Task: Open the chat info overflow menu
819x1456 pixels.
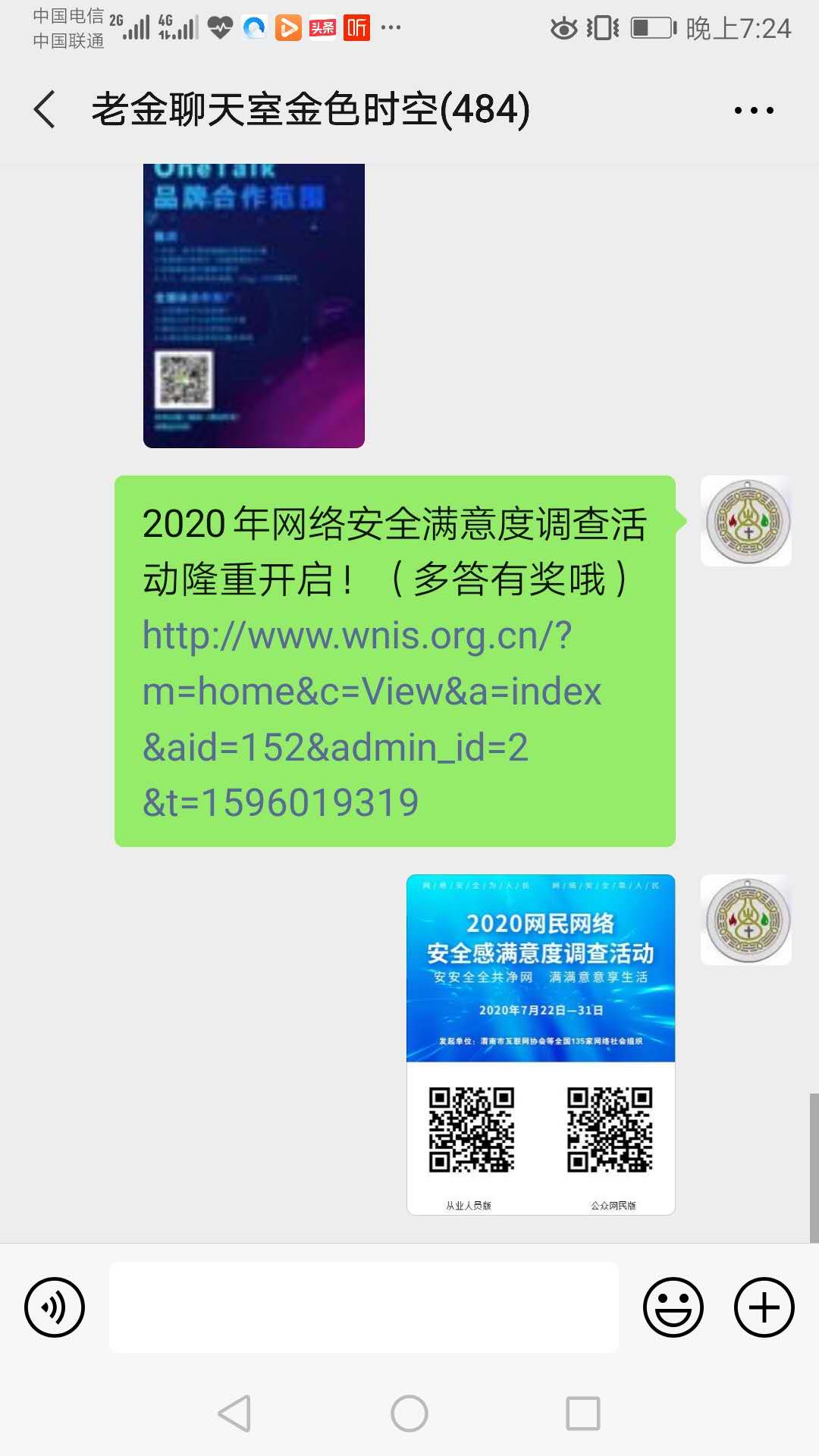Action: click(x=754, y=110)
